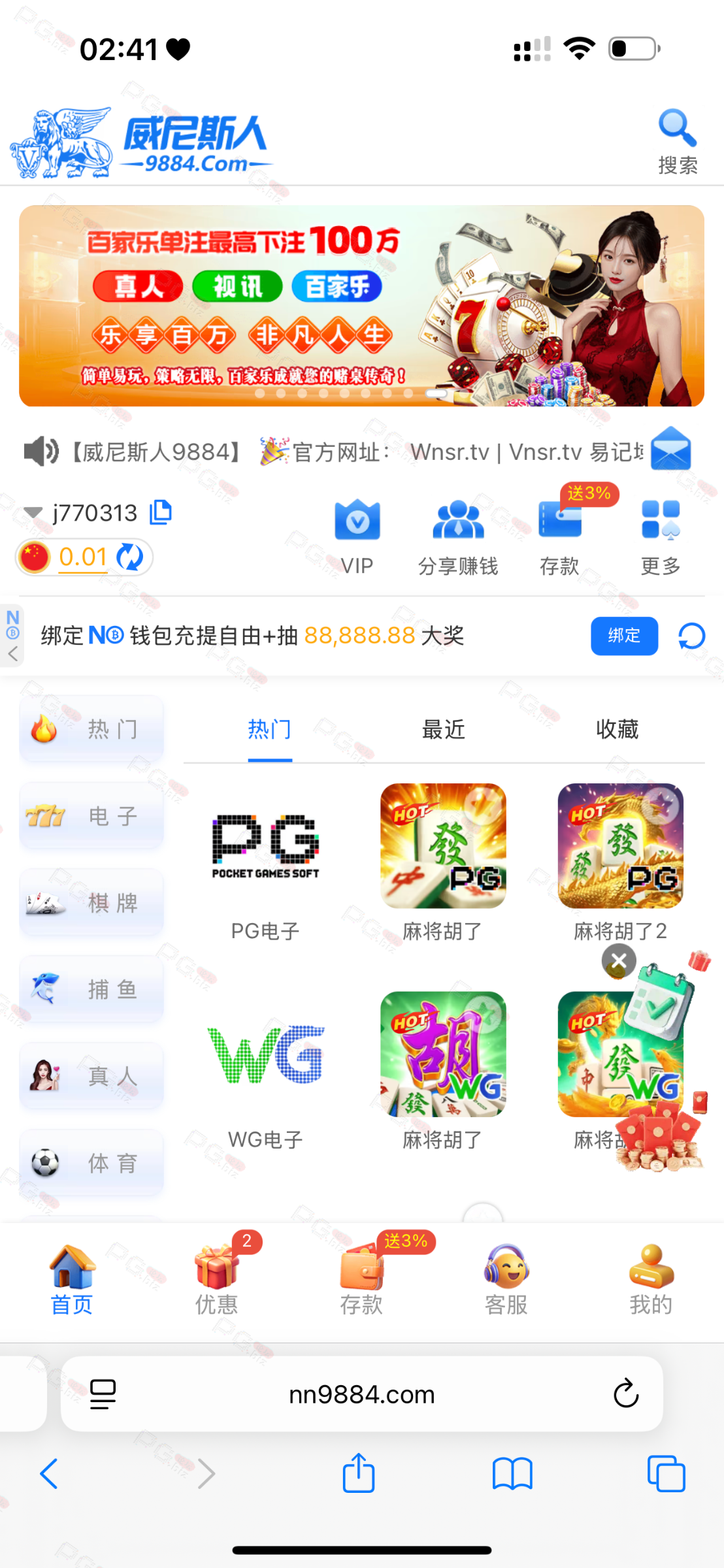Open the mail envelope messages icon

[x=670, y=449]
